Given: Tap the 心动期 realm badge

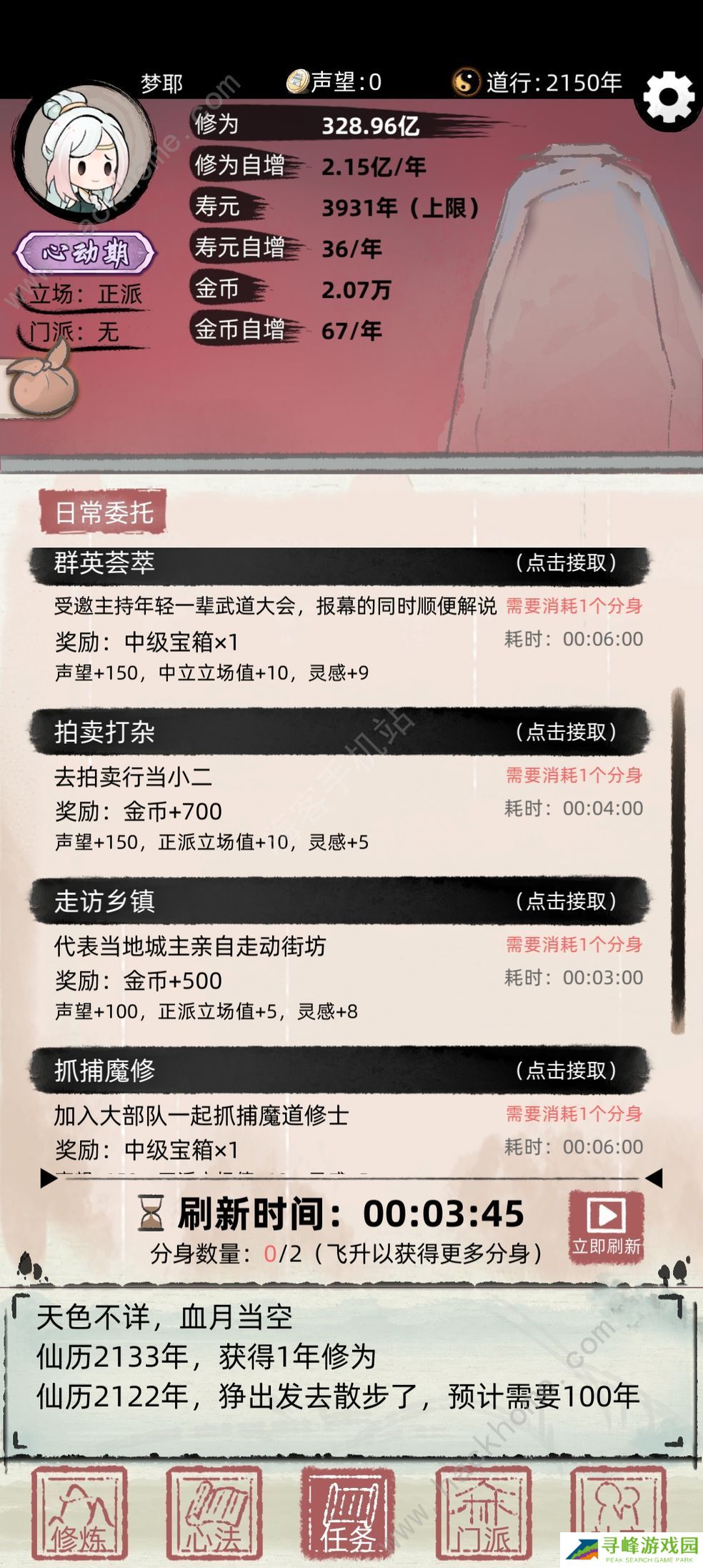Looking at the screenshot, I should tap(85, 253).
